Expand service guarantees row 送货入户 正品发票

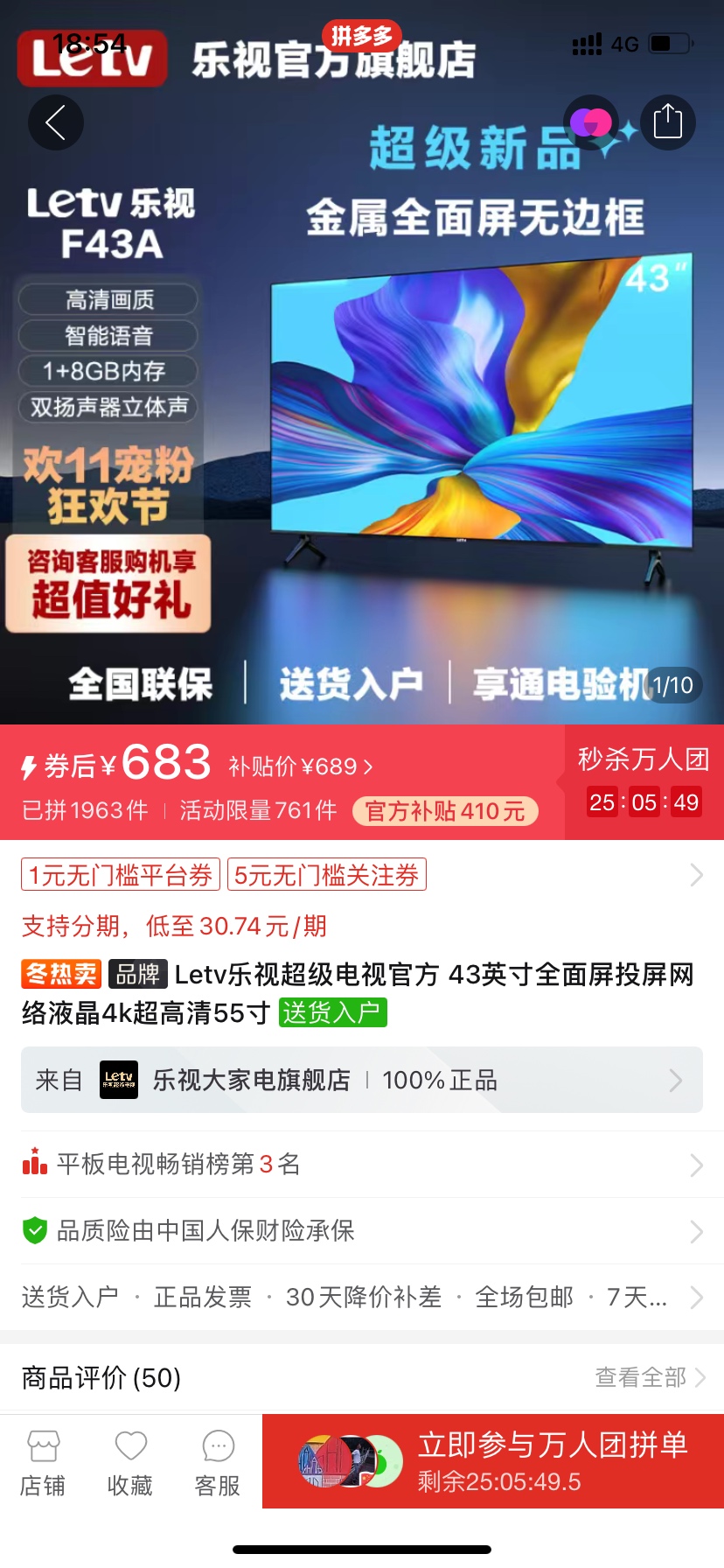[361, 1298]
